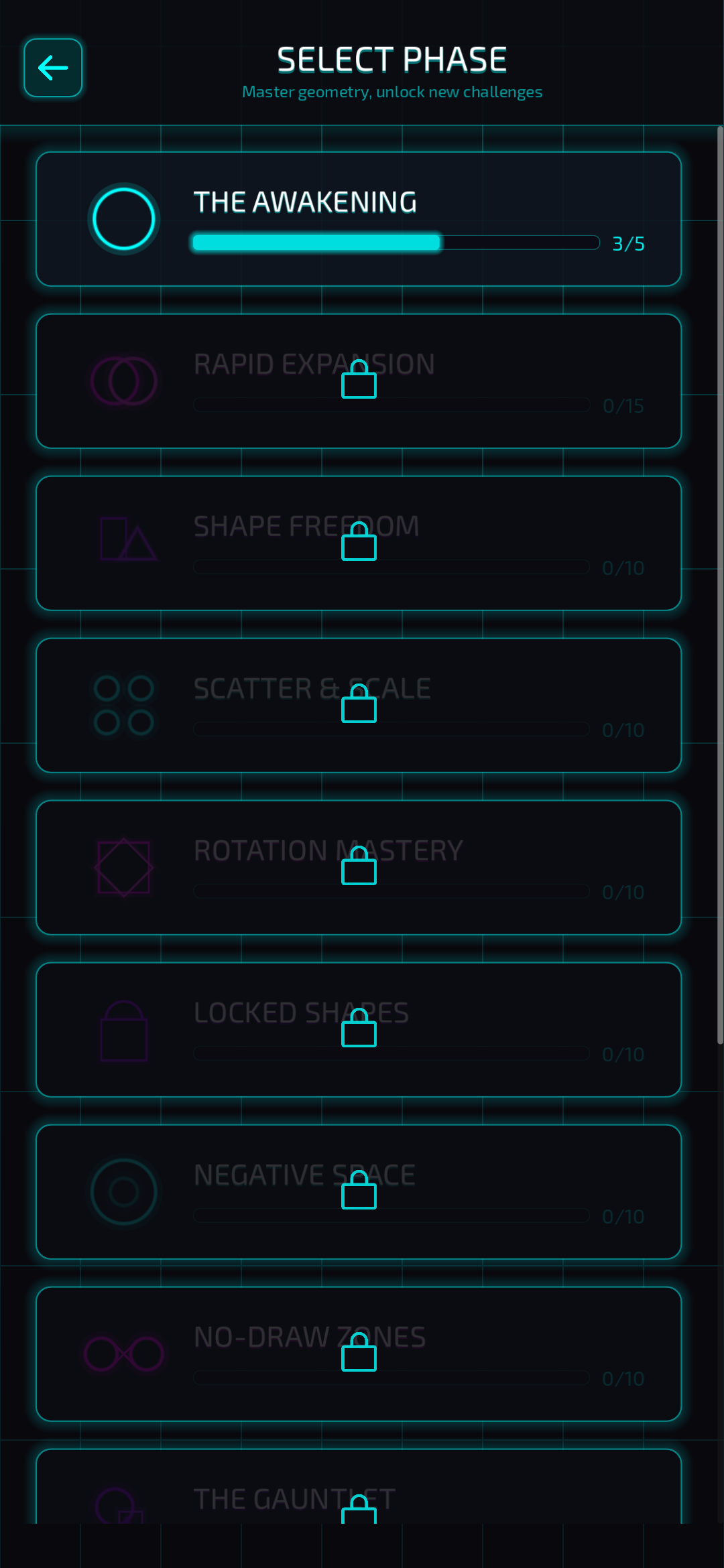Open The Awakening phase
Image resolution: width=724 pixels, height=1568 pixels.
[359, 219]
